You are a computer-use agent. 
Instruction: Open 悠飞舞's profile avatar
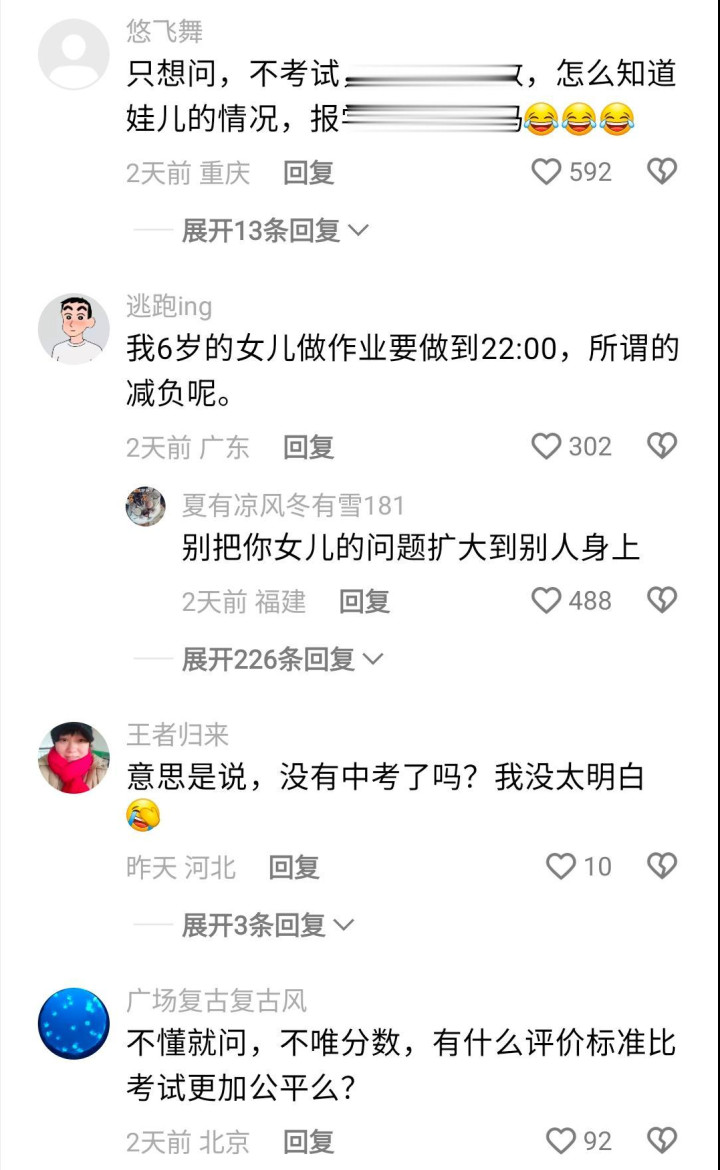[x=74, y=55]
